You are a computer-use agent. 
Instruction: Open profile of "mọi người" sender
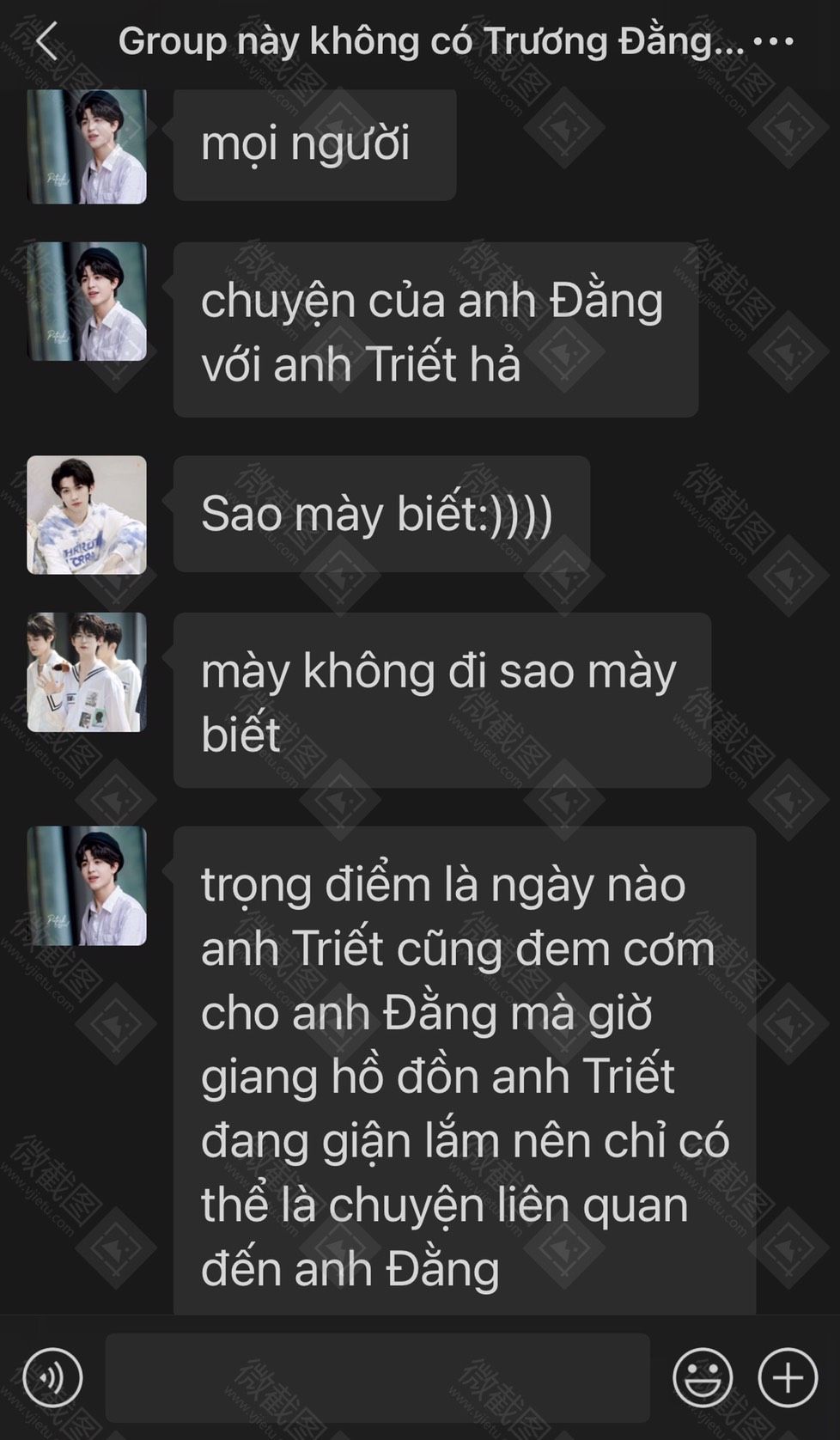[87, 146]
